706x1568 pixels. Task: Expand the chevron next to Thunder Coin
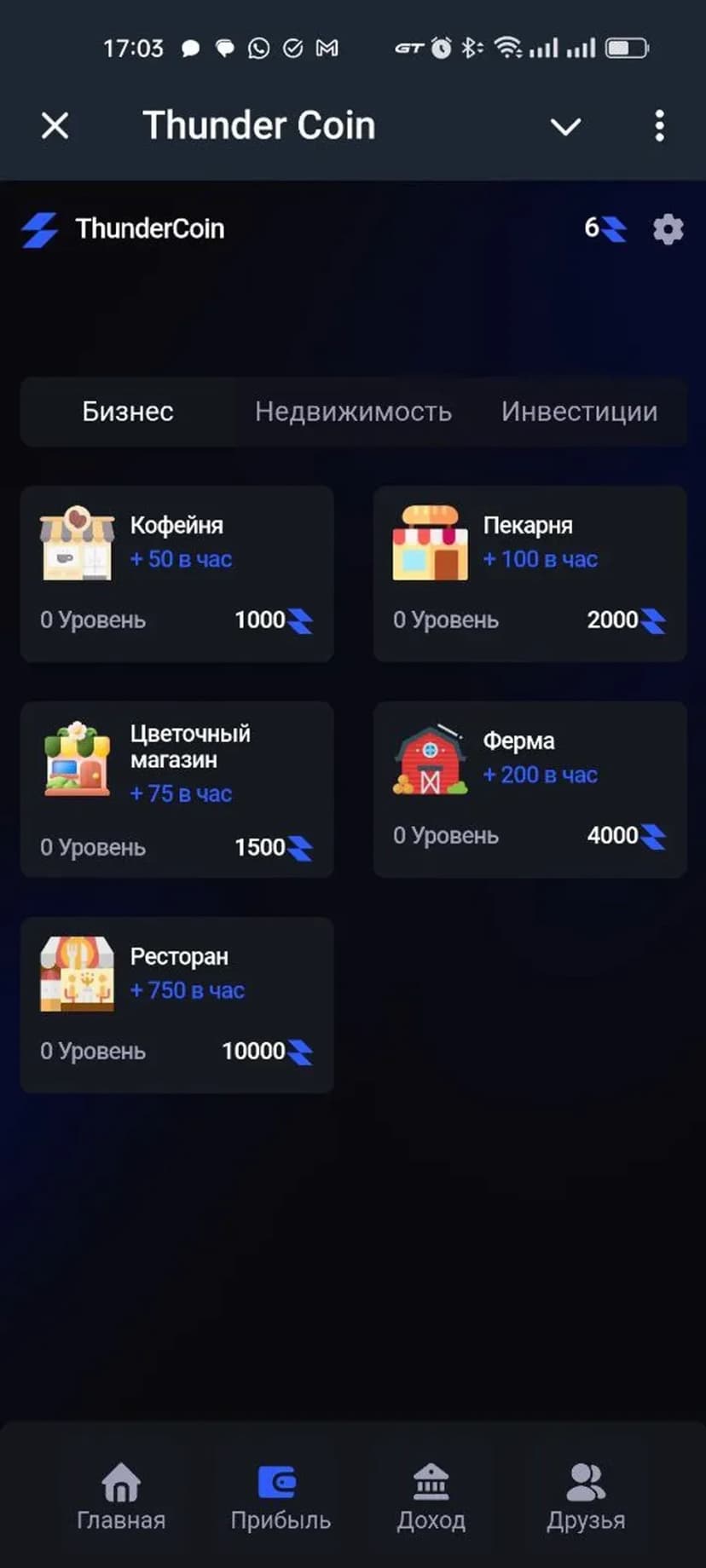(x=565, y=127)
